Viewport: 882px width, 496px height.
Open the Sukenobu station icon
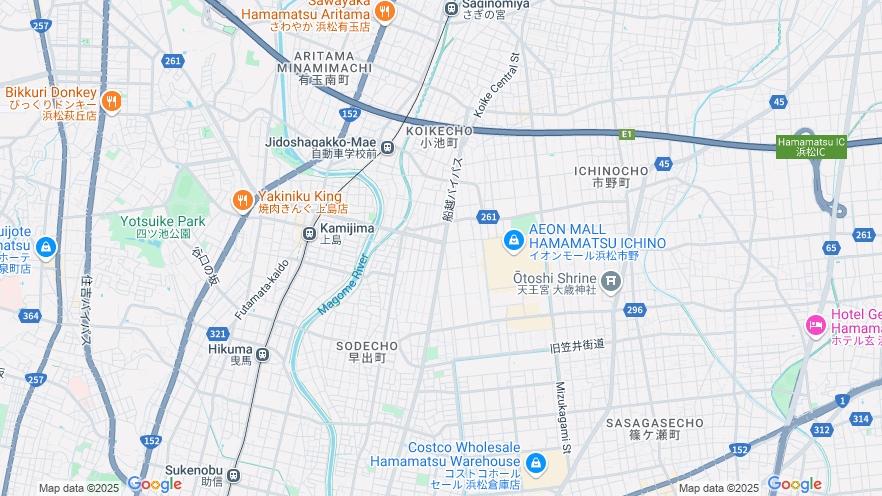click(233, 475)
